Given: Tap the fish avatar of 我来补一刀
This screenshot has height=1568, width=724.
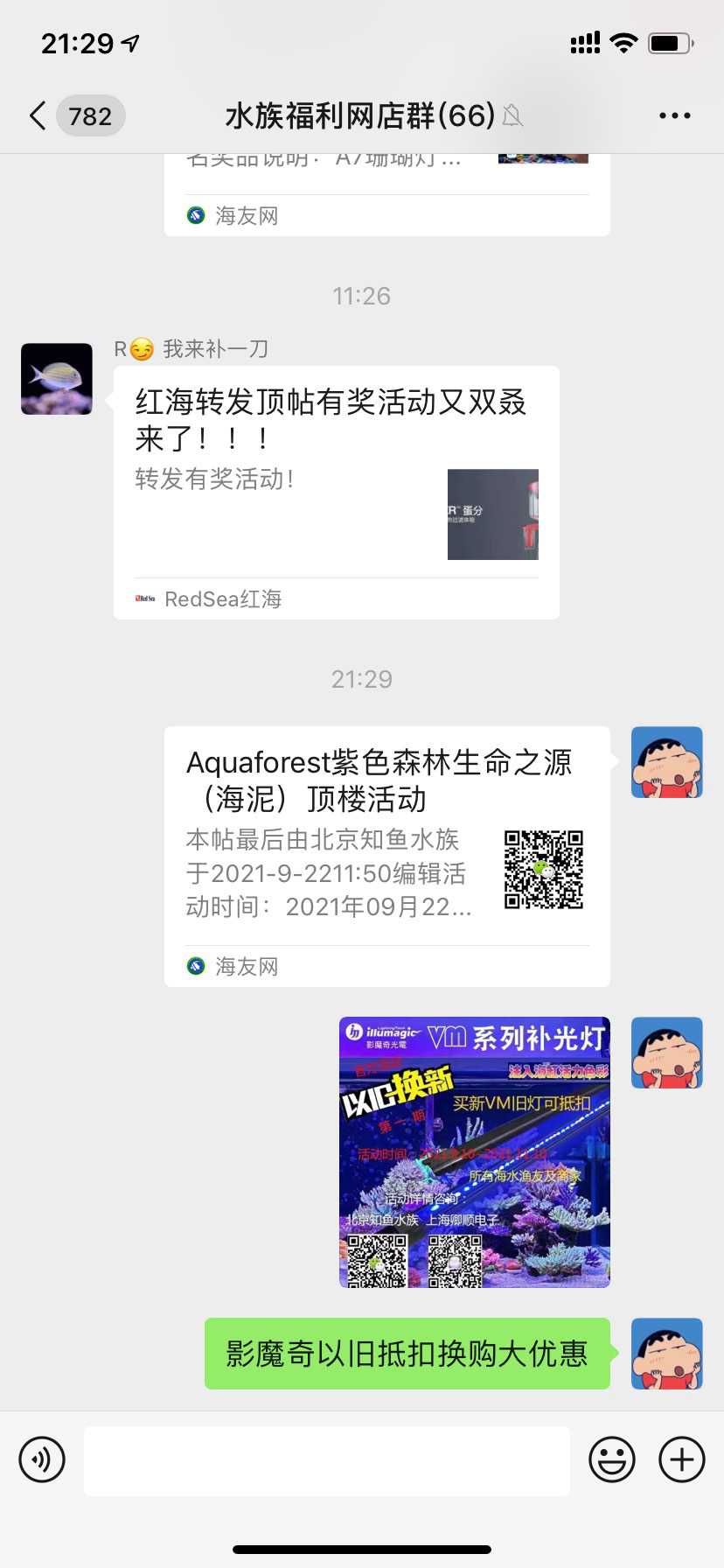Looking at the screenshot, I should [57, 379].
